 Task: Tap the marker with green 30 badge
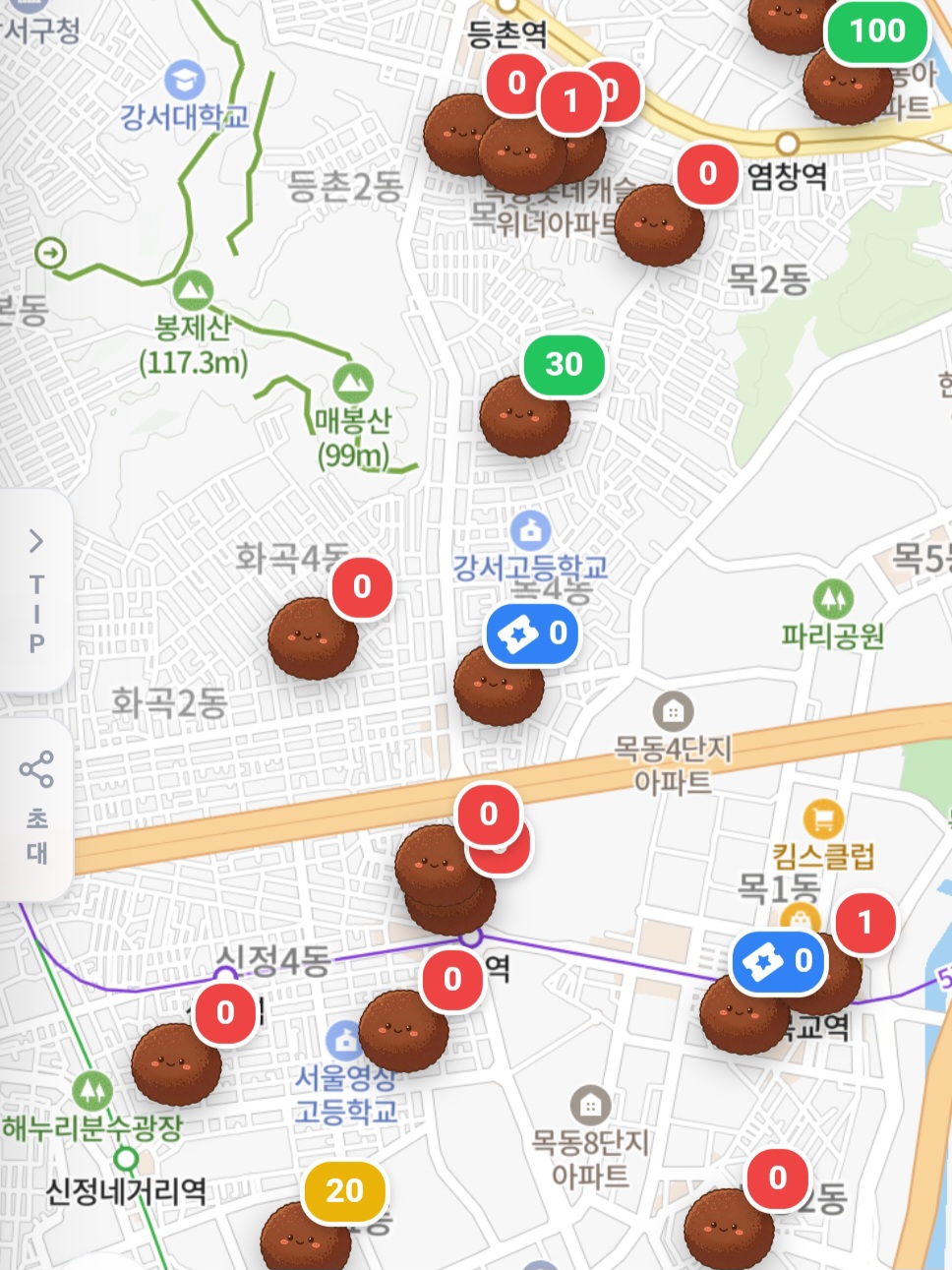click(525, 415)
